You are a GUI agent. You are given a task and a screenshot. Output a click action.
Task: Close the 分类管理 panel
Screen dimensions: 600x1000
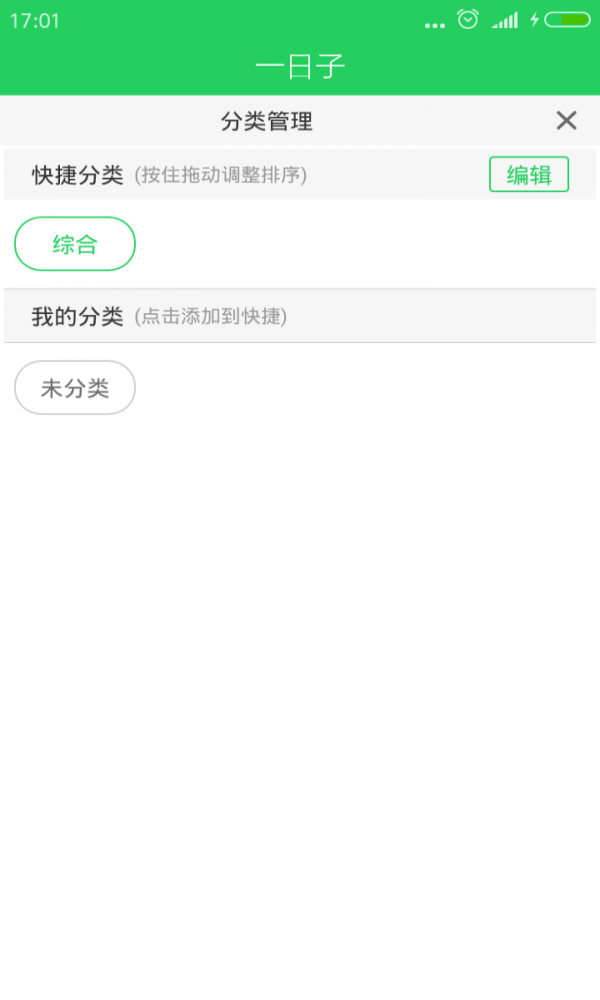[x=566, y=121]
